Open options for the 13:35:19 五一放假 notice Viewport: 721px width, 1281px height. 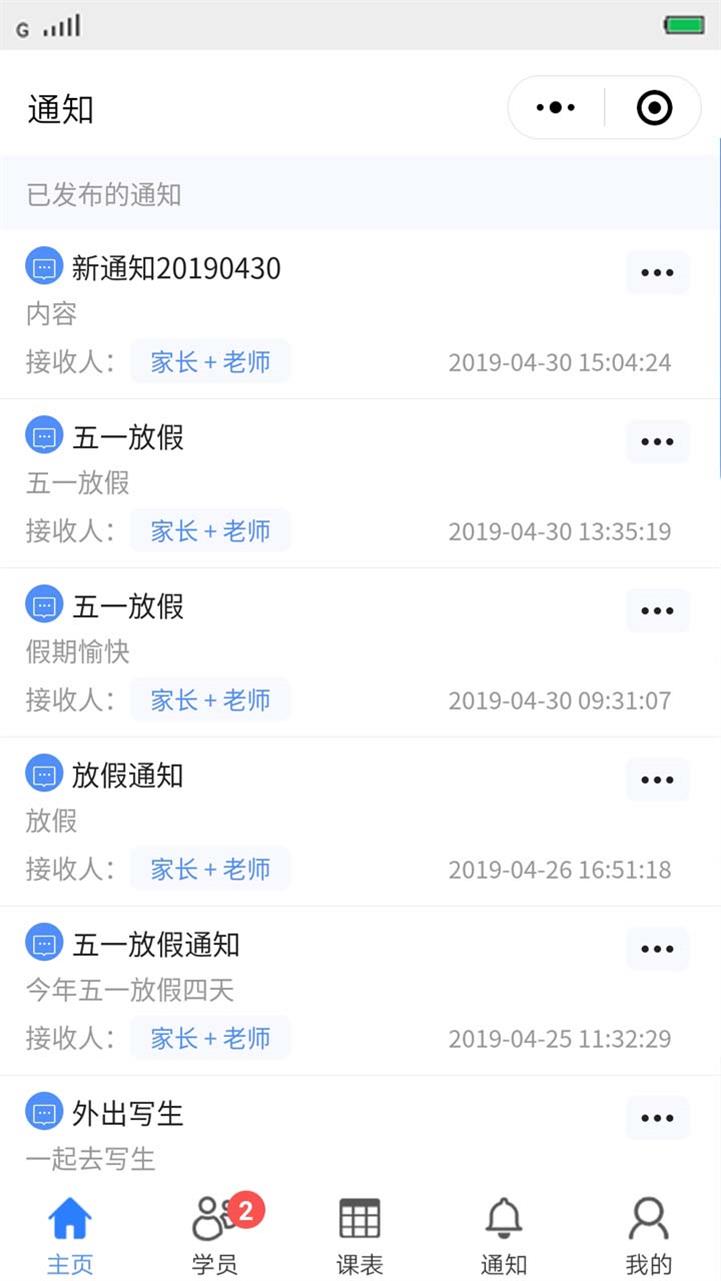click(x=657, y=441)
